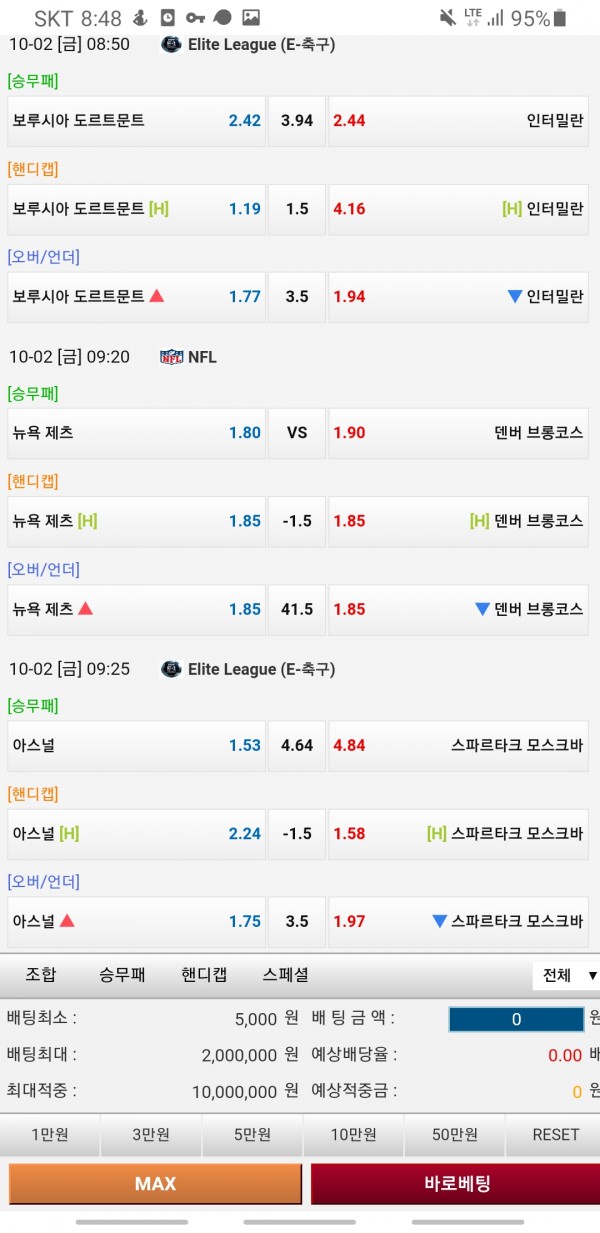The width and height of the screenshot is (600, 1233).
Task: Select 덴버 브롱코스 moneyline odds 1.90
Action: (458, 433)
